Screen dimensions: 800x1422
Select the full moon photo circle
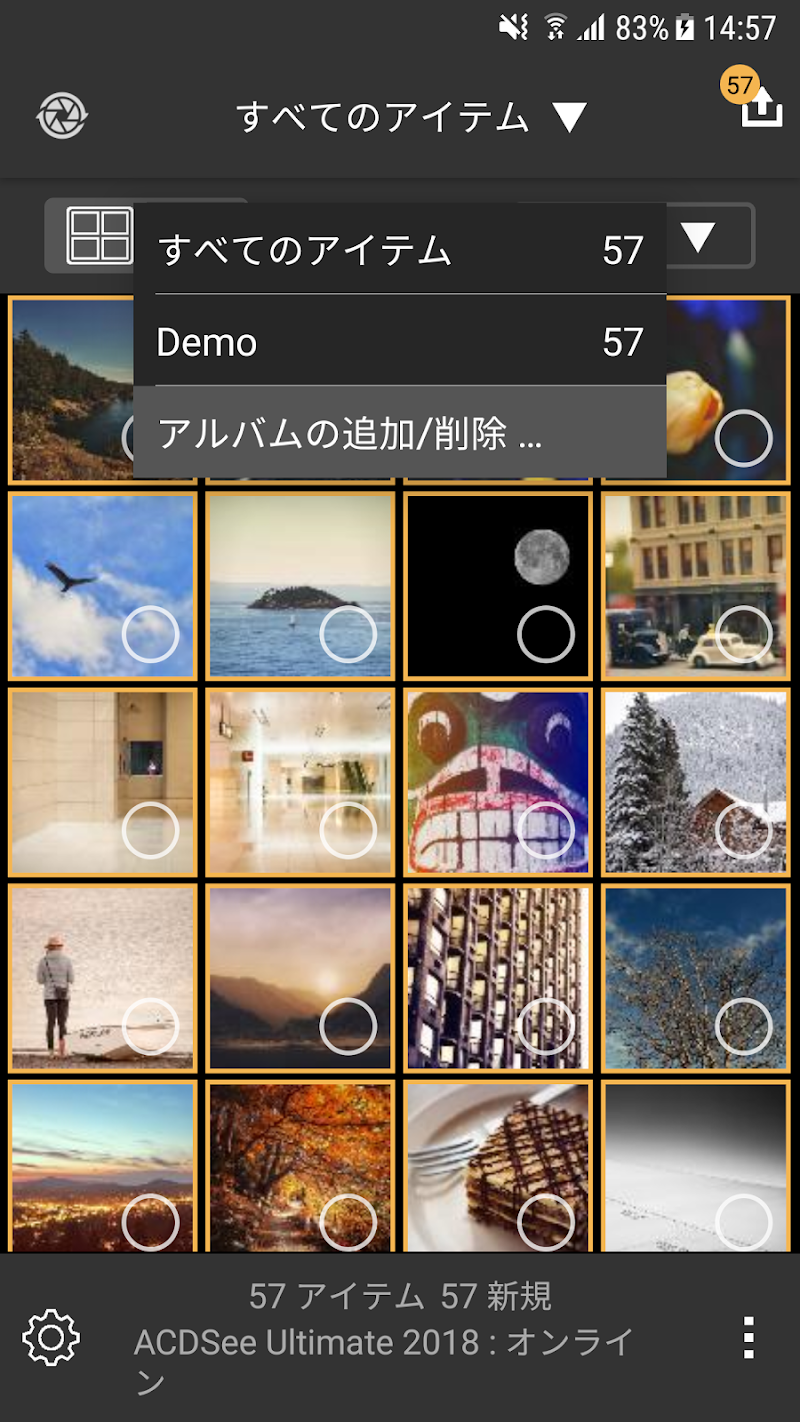click(x=546, y=634)
